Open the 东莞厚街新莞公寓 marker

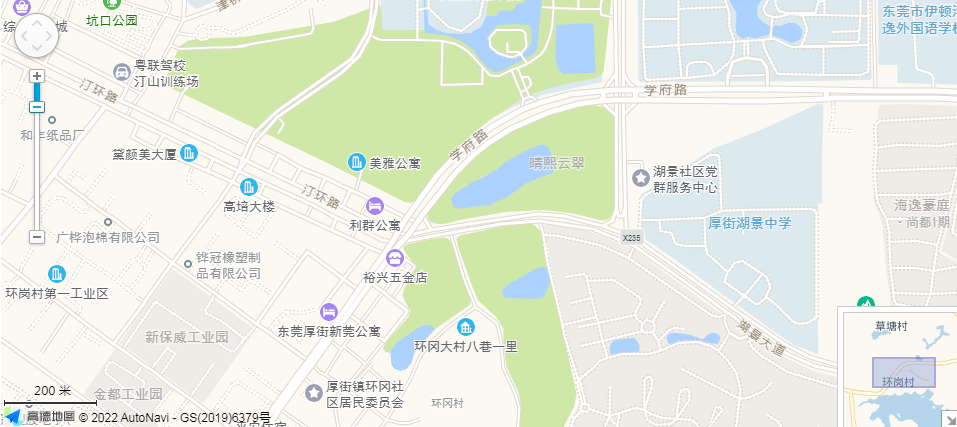[x=328, y=312]
